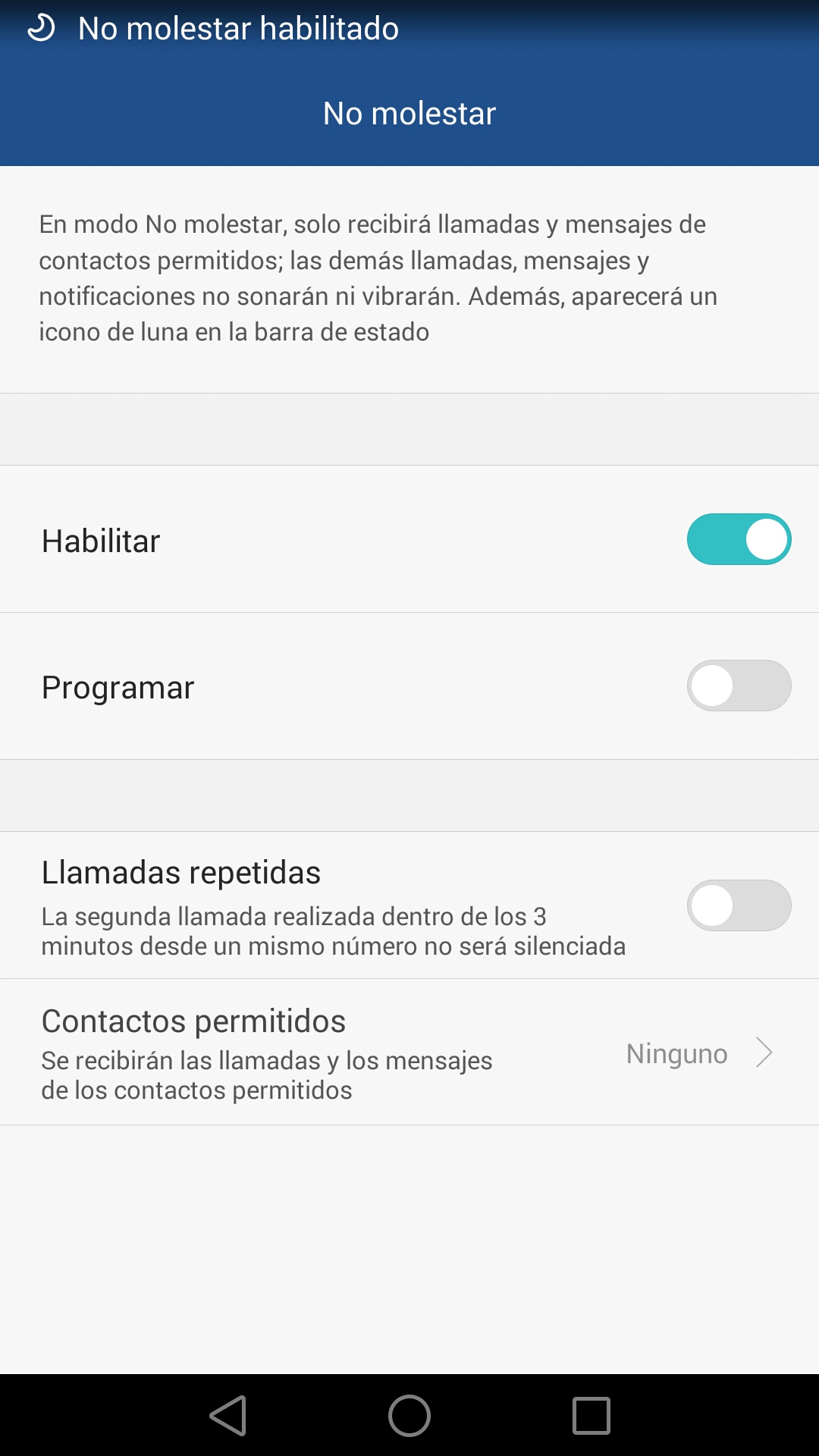Screen dimensions: 819x1456
Task: Open Contactos permitidos settings
Action: pyautogui.click(x=409, y=1053)
